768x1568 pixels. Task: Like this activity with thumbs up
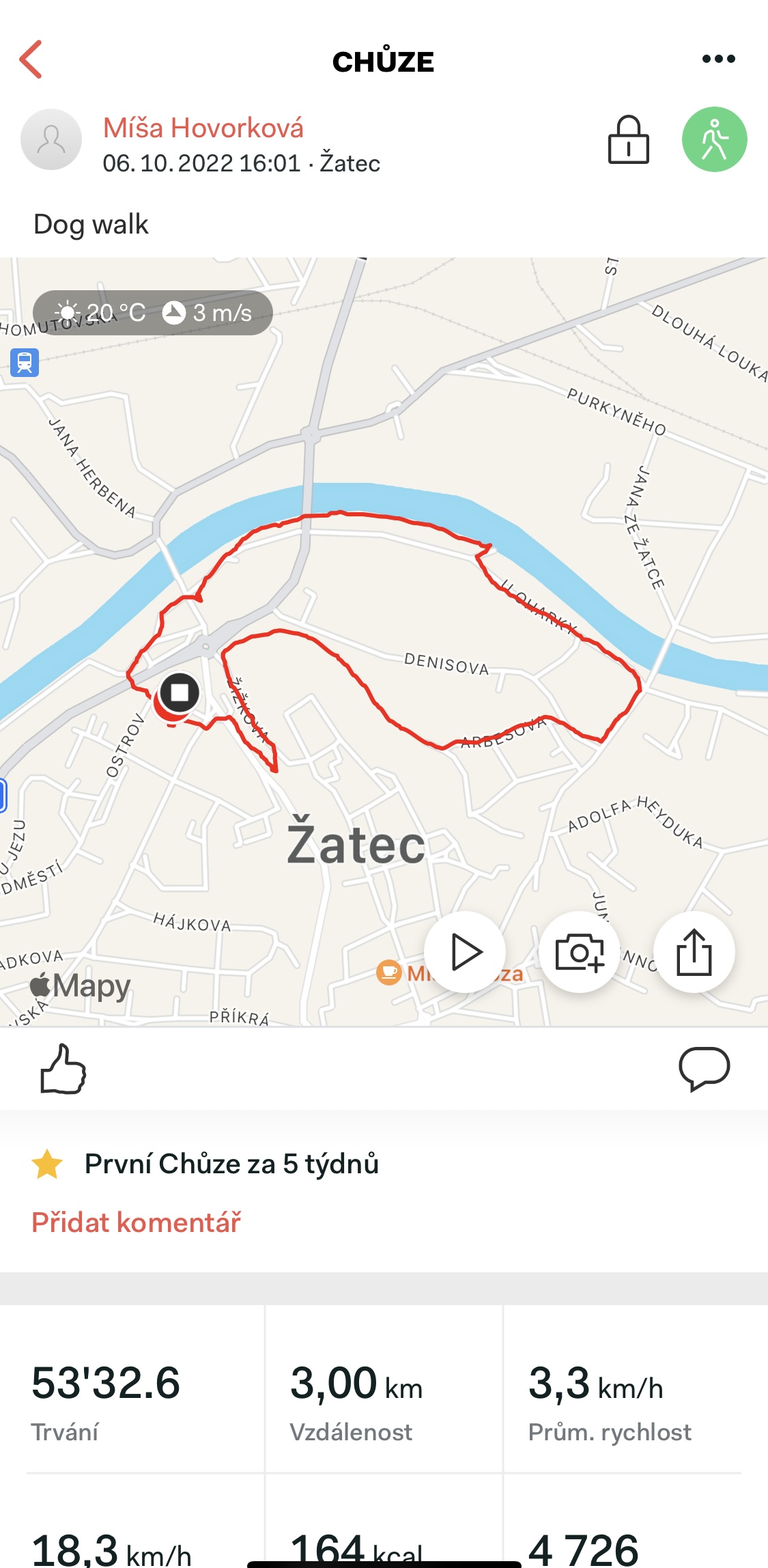63,1069
